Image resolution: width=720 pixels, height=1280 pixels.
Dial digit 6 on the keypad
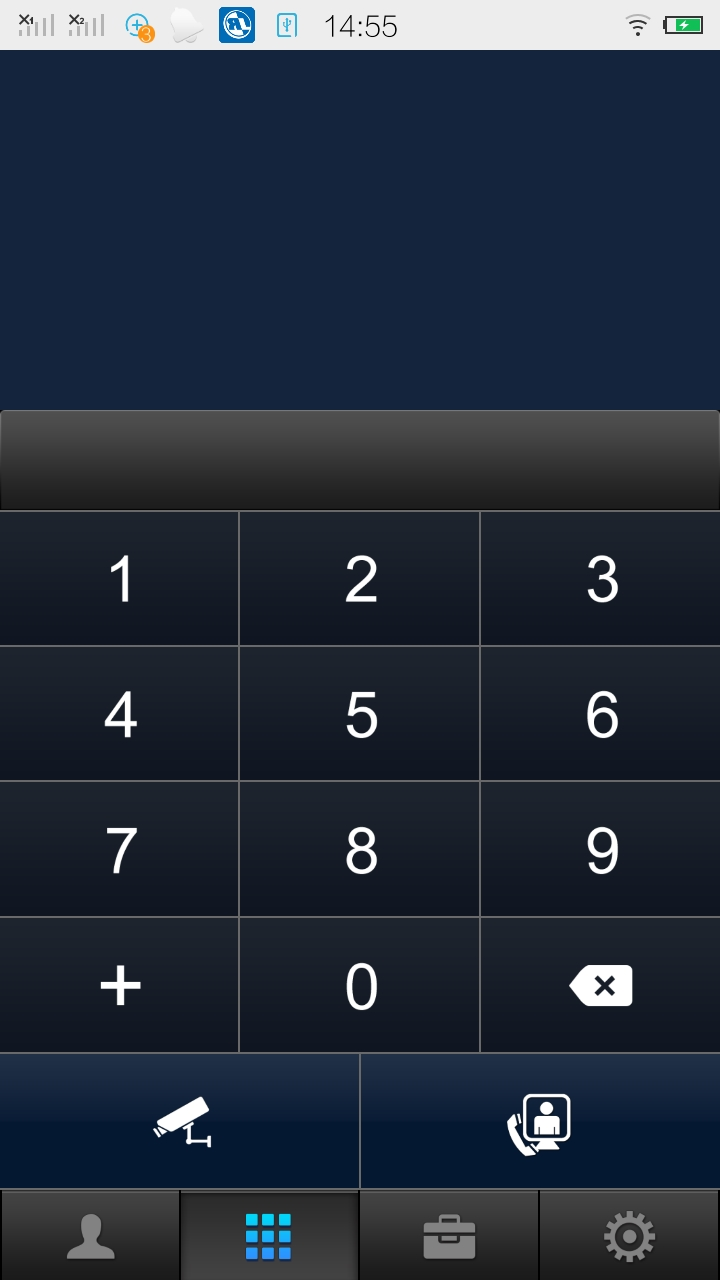click(601, 714)
